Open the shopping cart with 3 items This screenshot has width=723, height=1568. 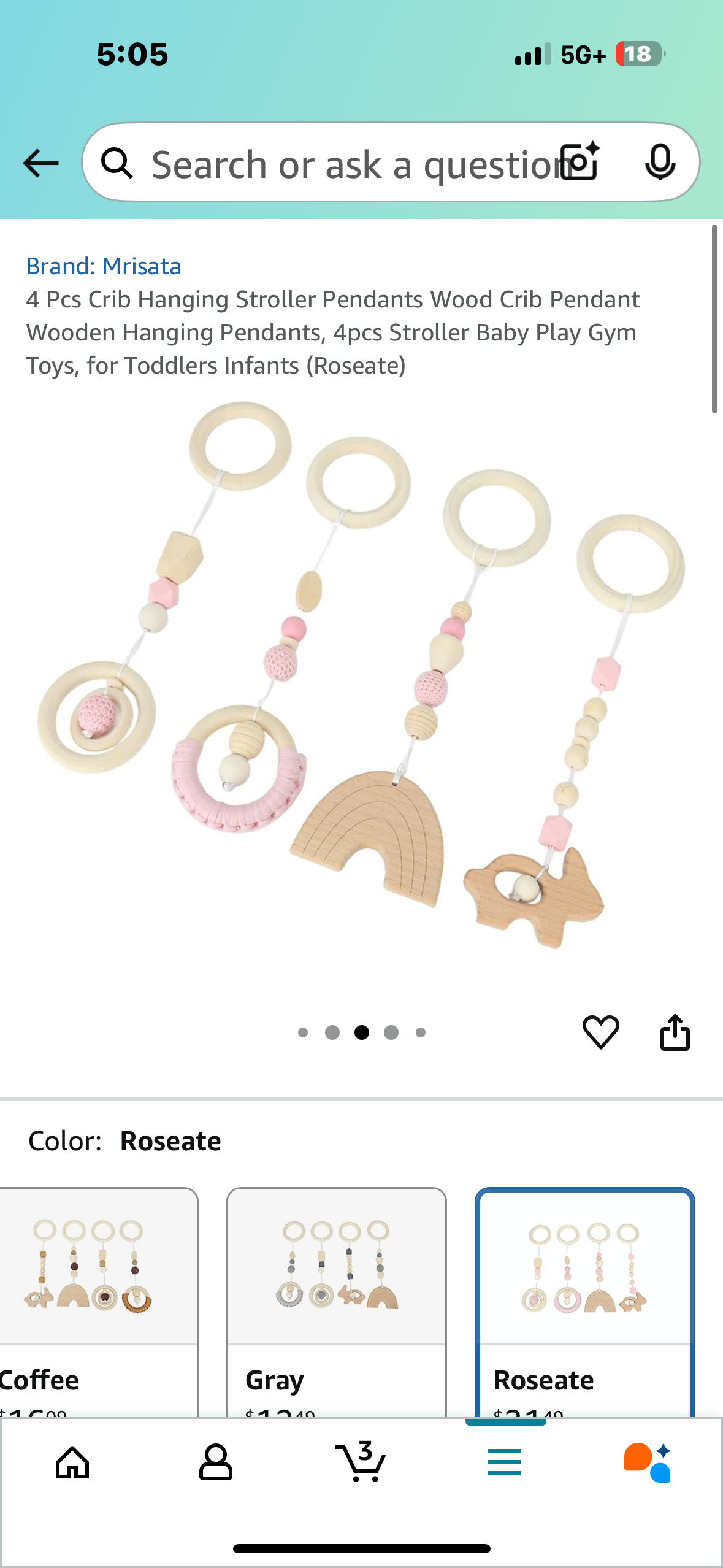click(361, 1462)
